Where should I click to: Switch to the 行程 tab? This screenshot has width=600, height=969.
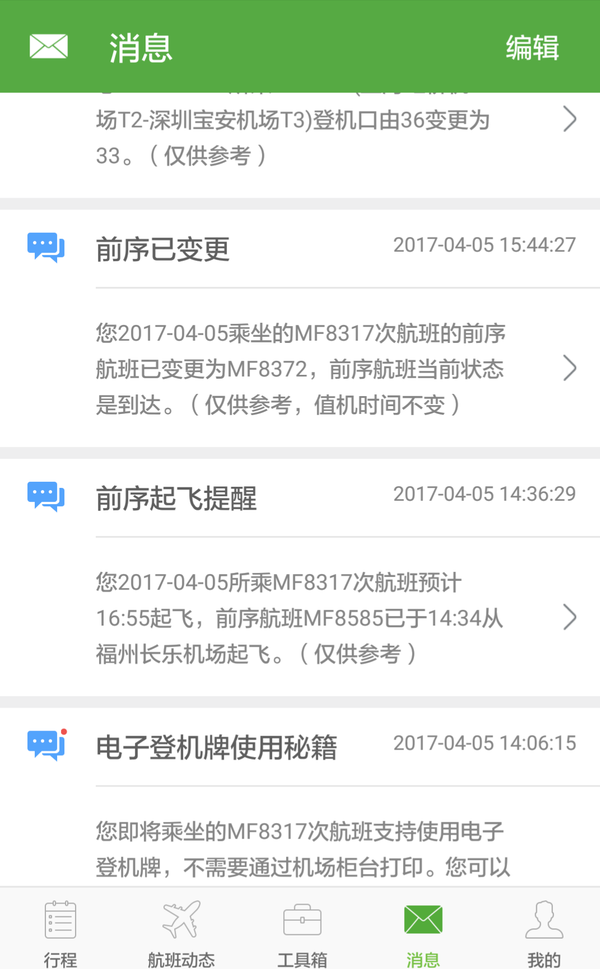(60, 930)
